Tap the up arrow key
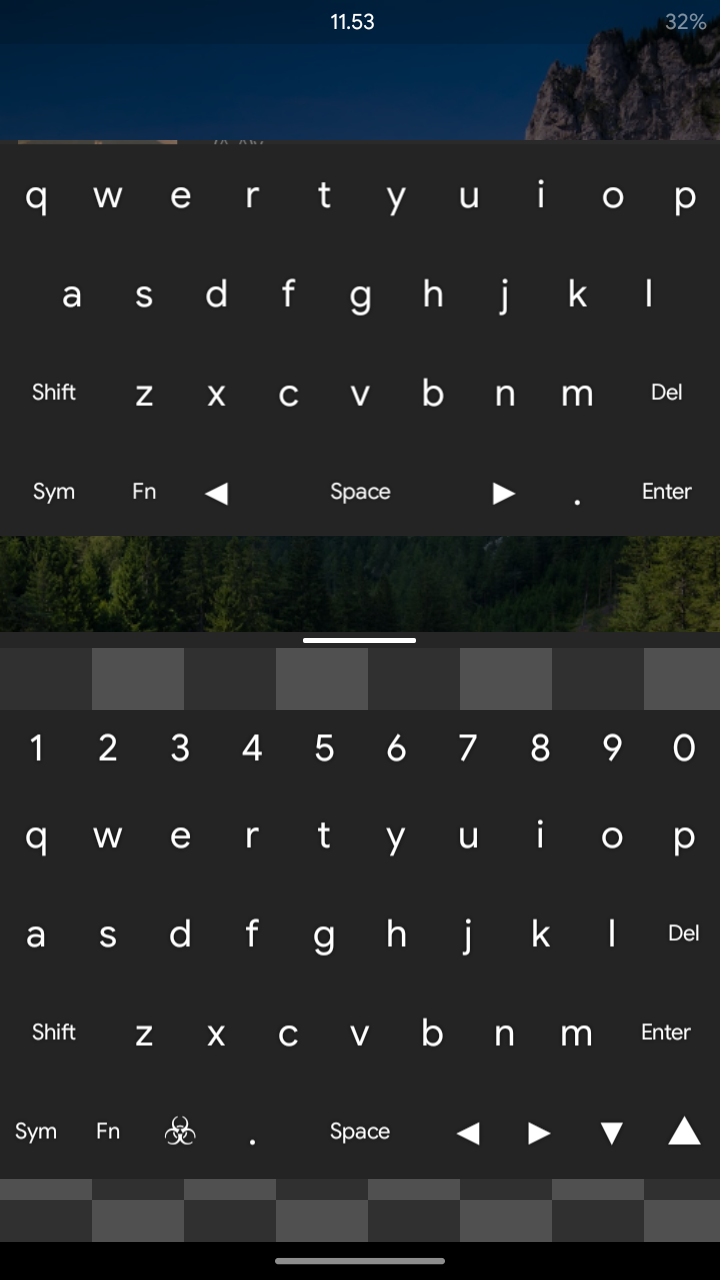Screen dimensions: 720x1280 [684, 1131]
